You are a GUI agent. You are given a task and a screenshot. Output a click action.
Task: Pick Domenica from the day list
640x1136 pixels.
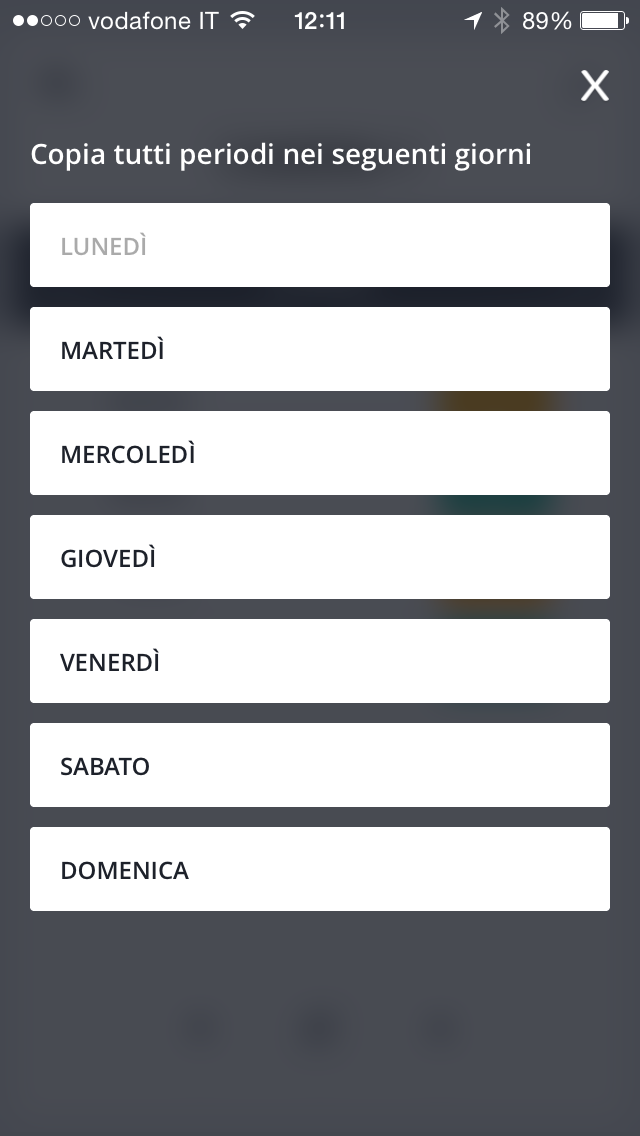tap(320, 869)
